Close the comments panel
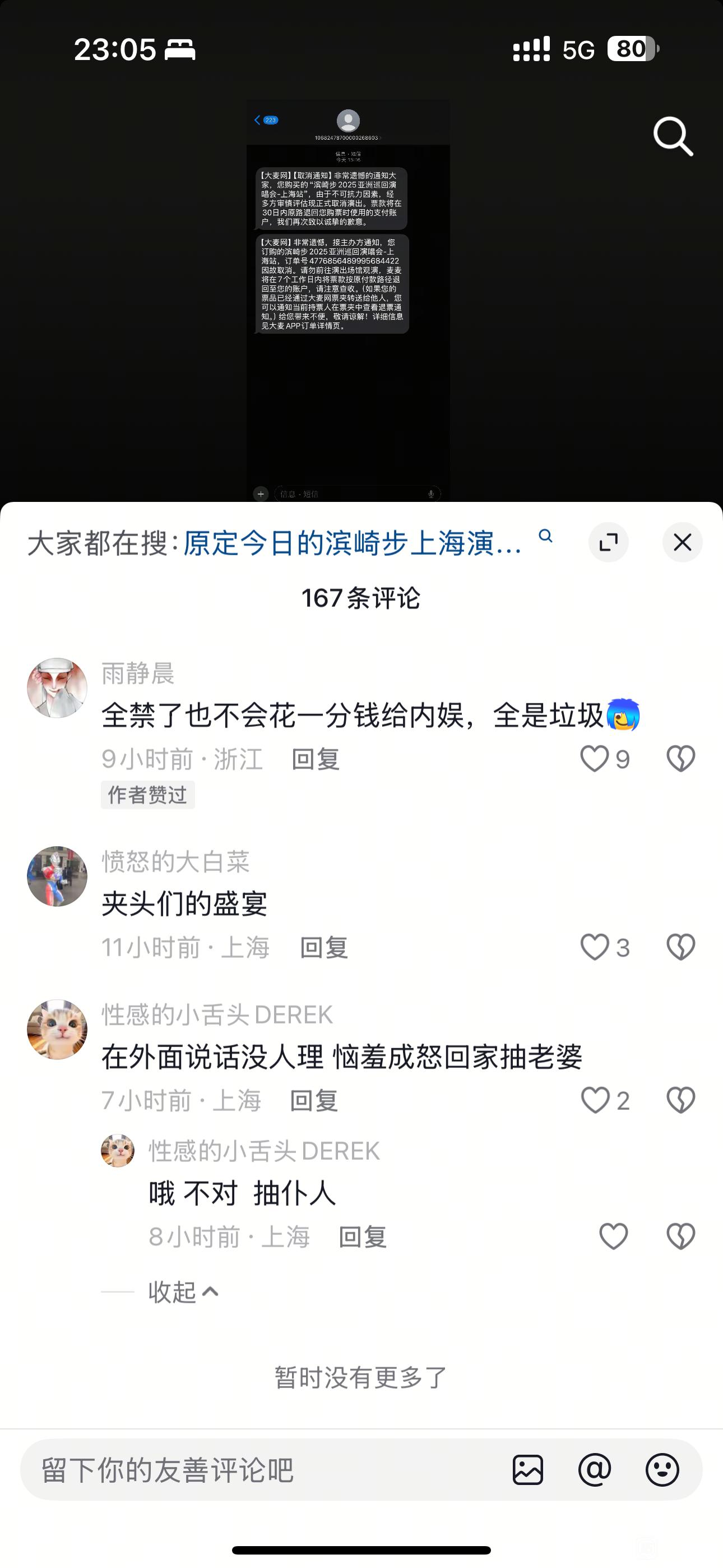 click(x=682, y=542)
